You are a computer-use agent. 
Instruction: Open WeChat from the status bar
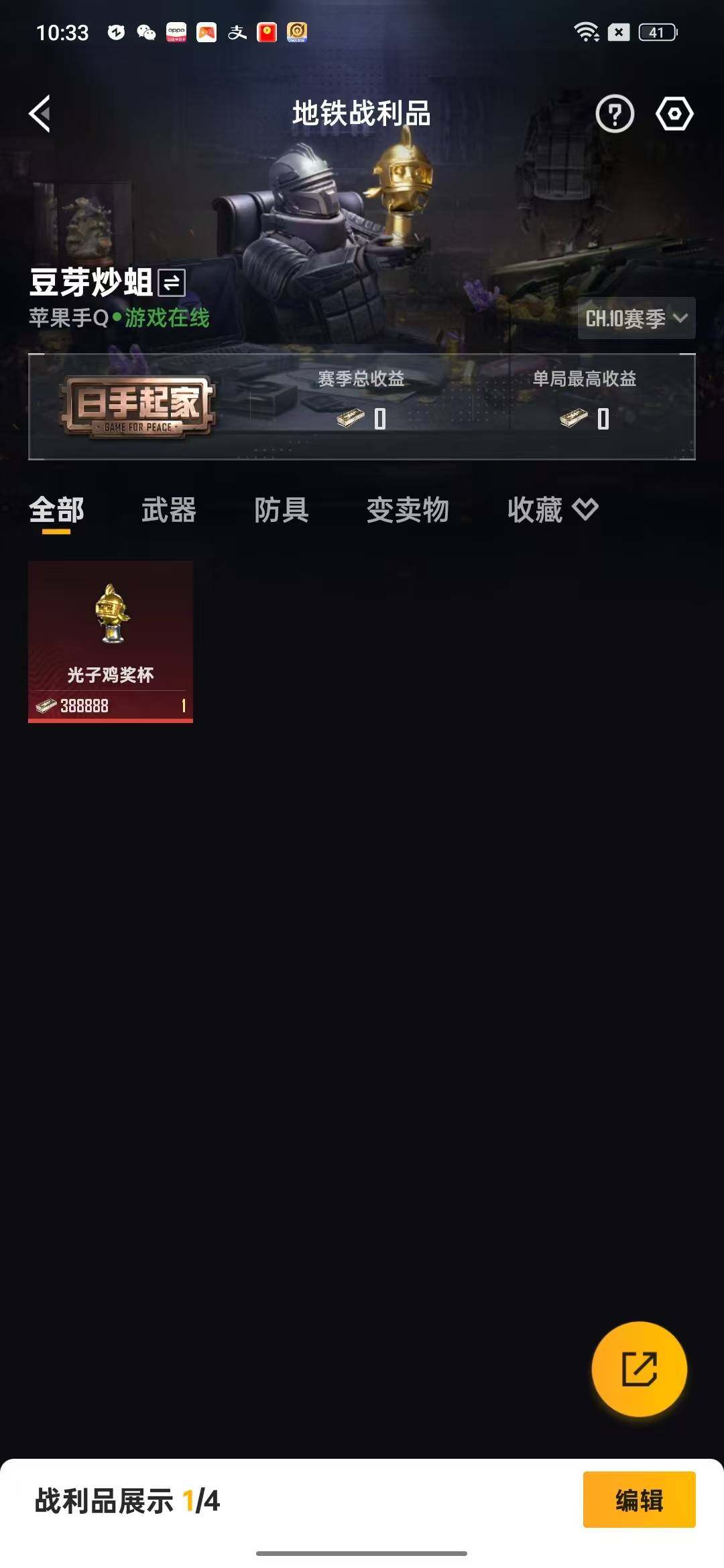coord(144,30)
